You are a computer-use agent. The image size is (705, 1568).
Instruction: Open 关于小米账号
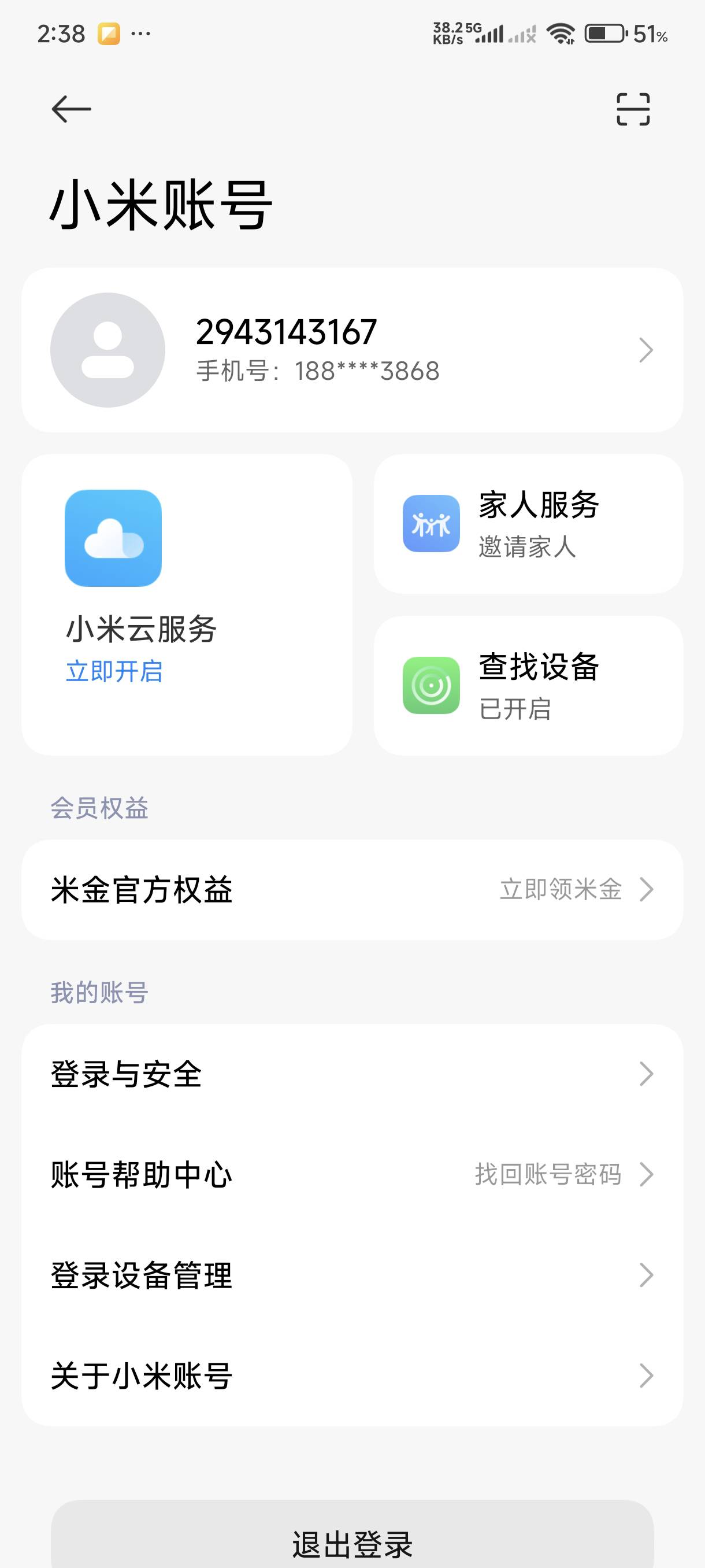pyautogui.click(x=352, y=1375)
